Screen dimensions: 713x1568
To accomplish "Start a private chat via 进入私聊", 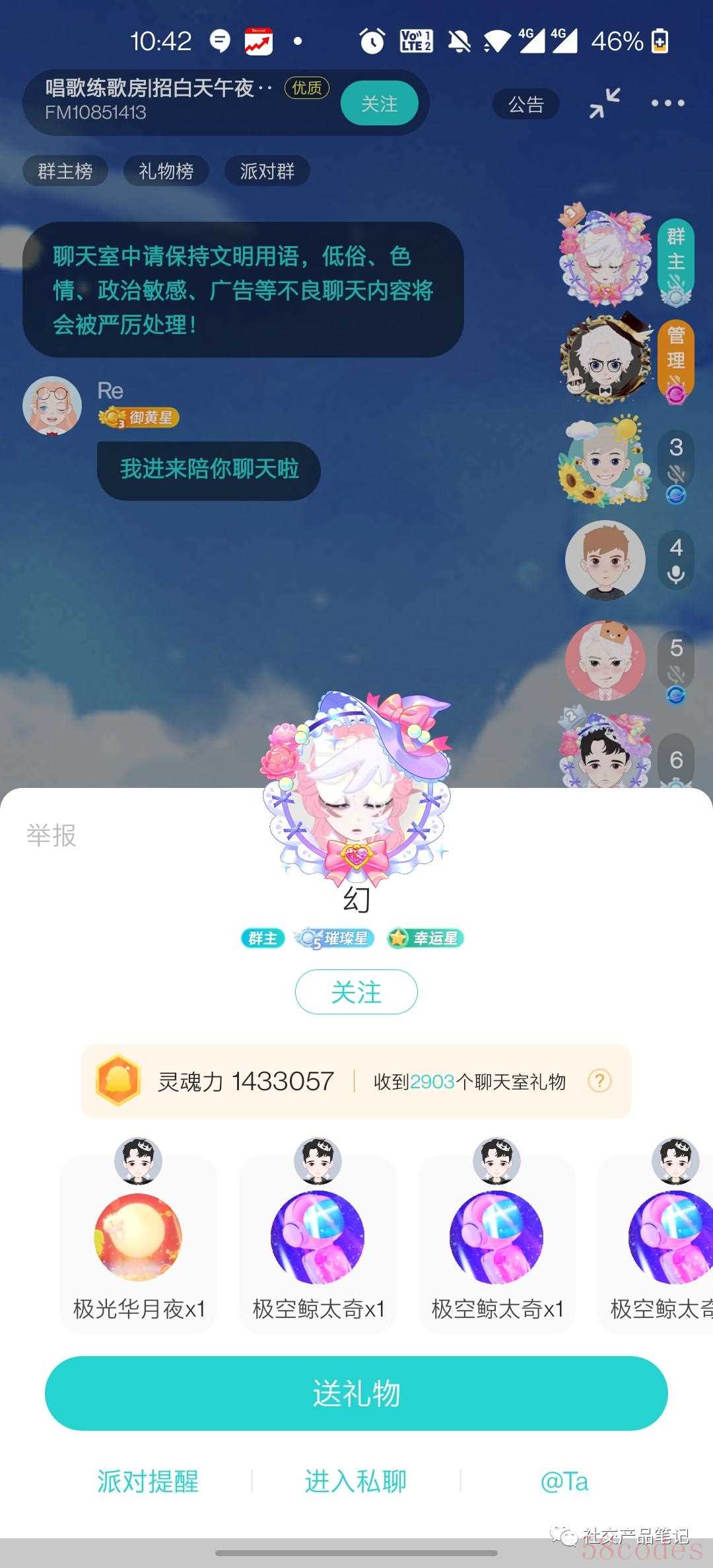I will [x=356, y=1482].
